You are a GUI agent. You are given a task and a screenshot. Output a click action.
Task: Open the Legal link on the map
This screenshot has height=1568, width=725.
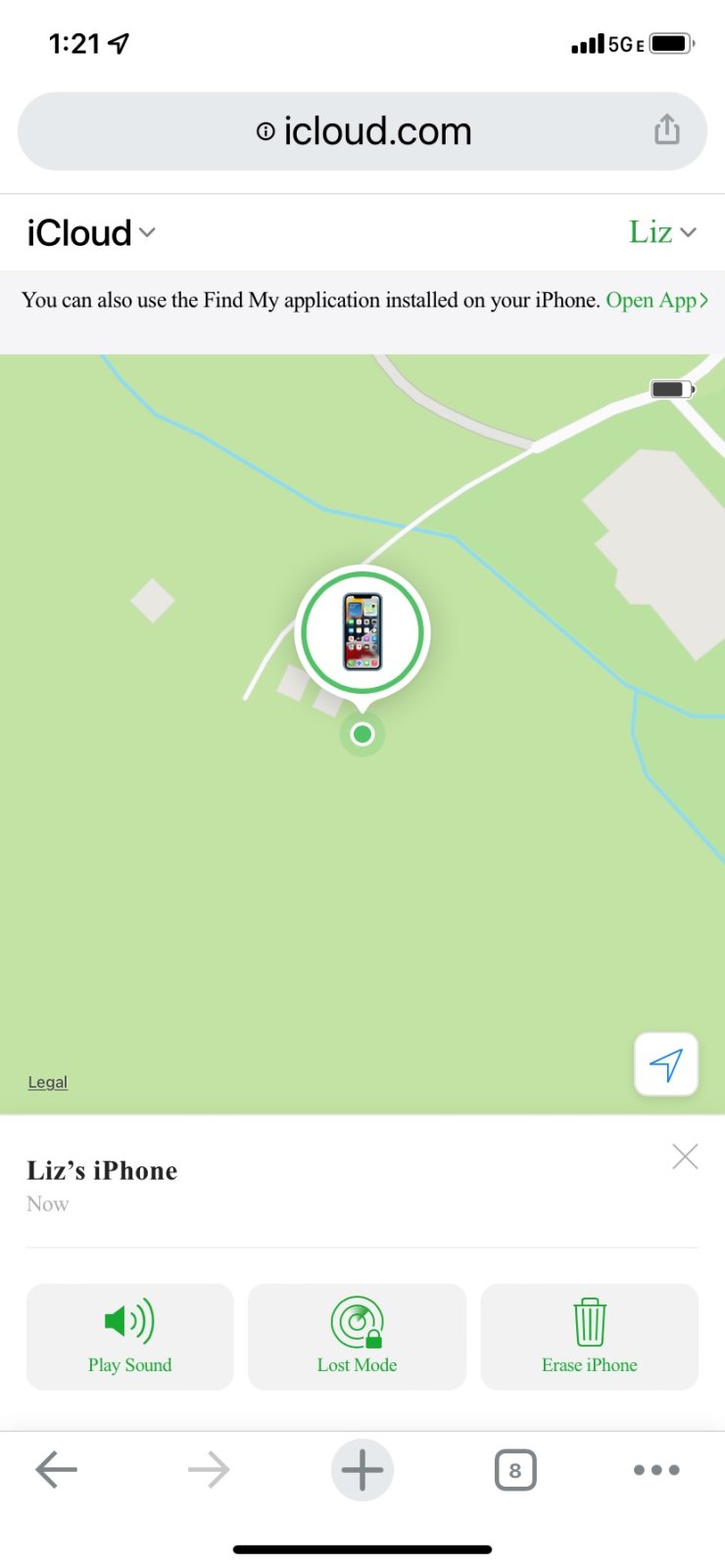click(47, 1082)
